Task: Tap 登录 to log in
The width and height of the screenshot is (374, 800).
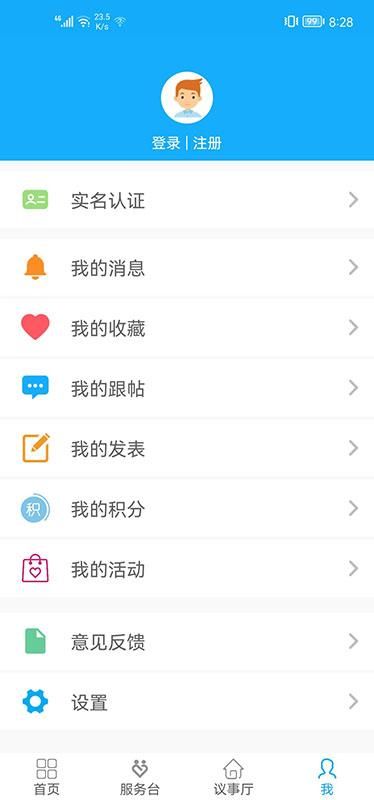Action: (166, 143)
